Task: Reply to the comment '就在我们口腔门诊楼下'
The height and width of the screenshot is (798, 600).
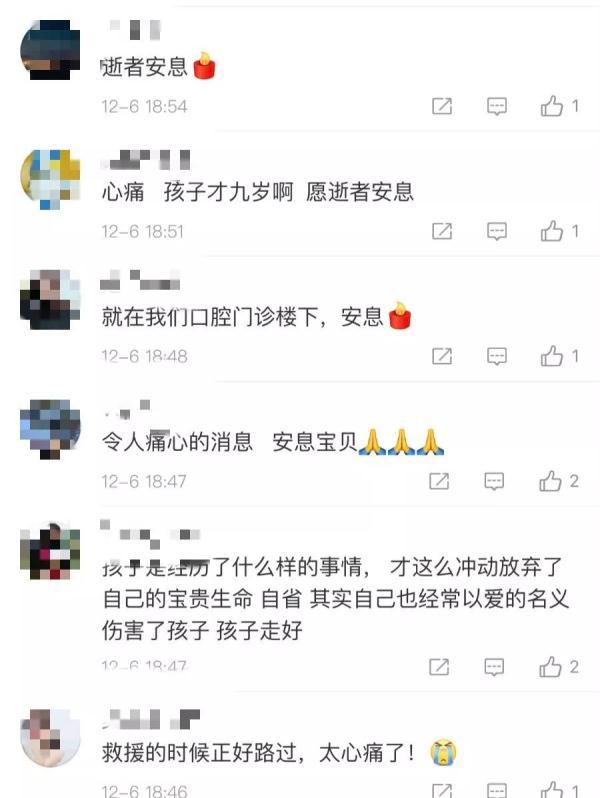Action: pyautogui.click(x=497, y=356)
